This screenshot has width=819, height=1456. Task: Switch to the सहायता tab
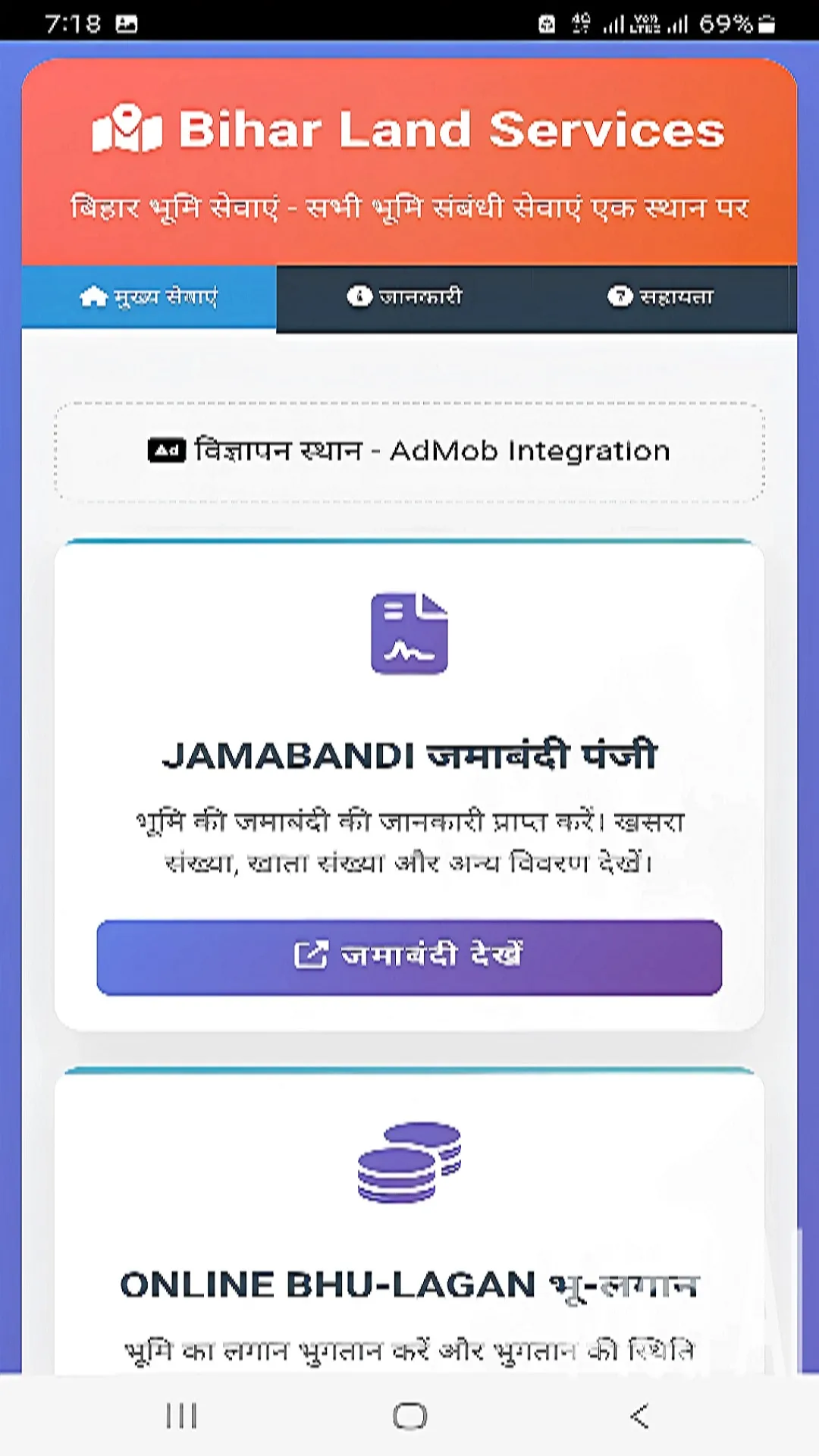tap(661, 297)
